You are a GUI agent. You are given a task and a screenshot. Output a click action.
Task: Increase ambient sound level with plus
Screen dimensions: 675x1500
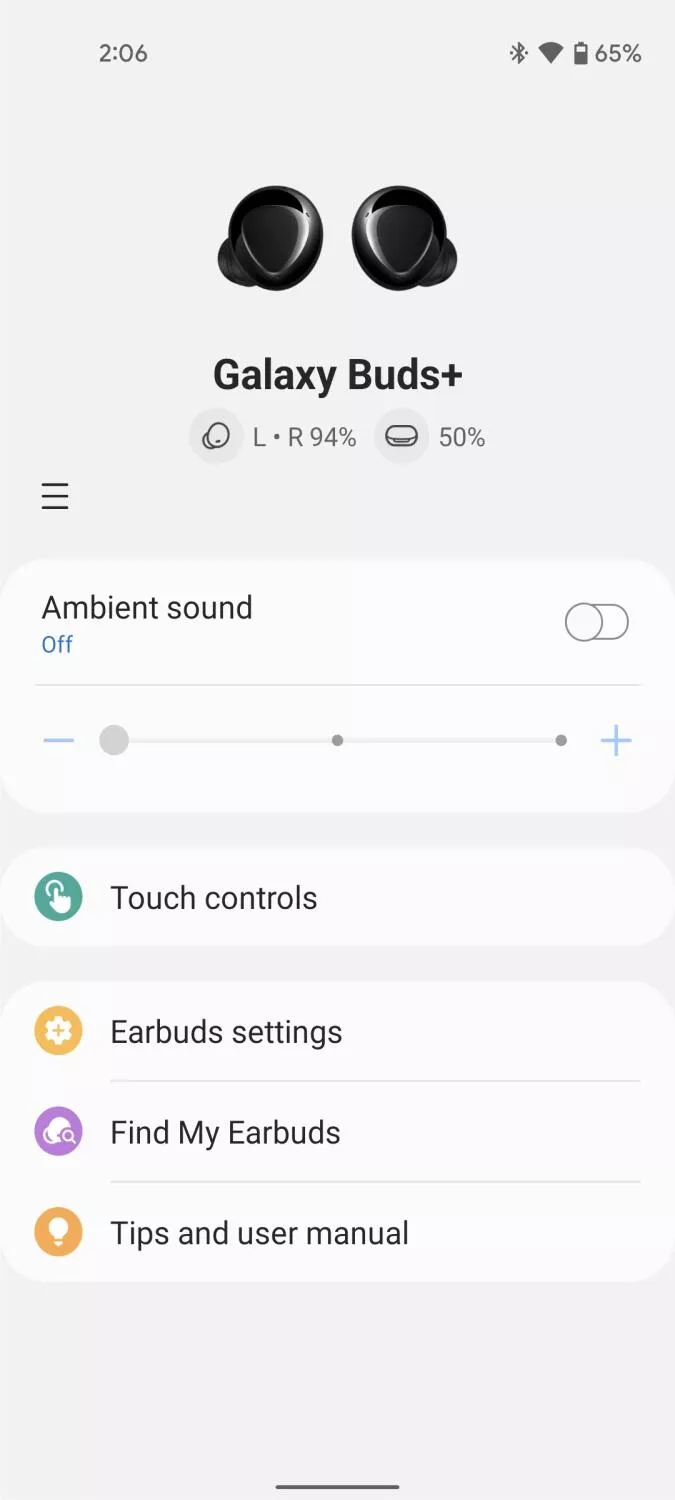click(x=616, y=741)
